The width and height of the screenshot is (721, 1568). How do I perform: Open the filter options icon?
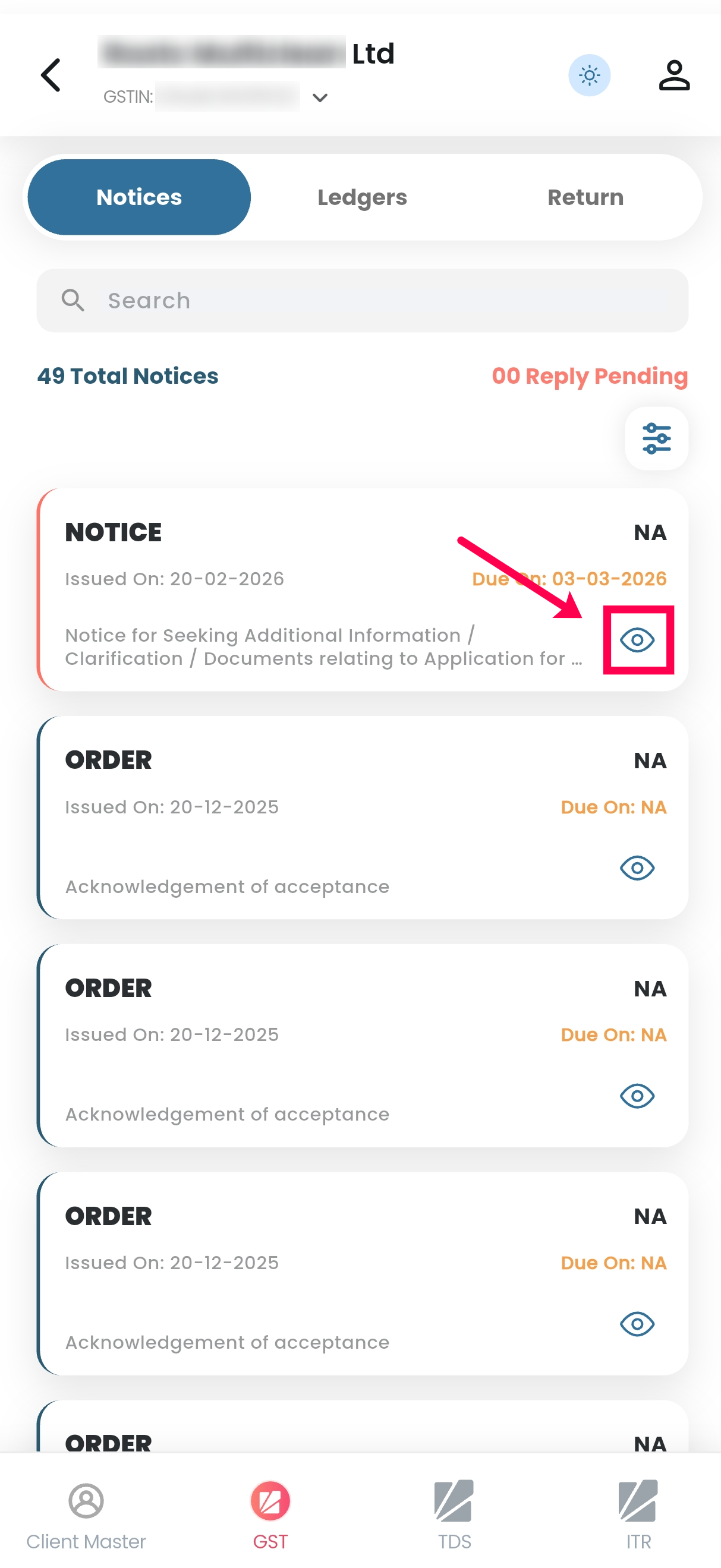tap(656, 438)
